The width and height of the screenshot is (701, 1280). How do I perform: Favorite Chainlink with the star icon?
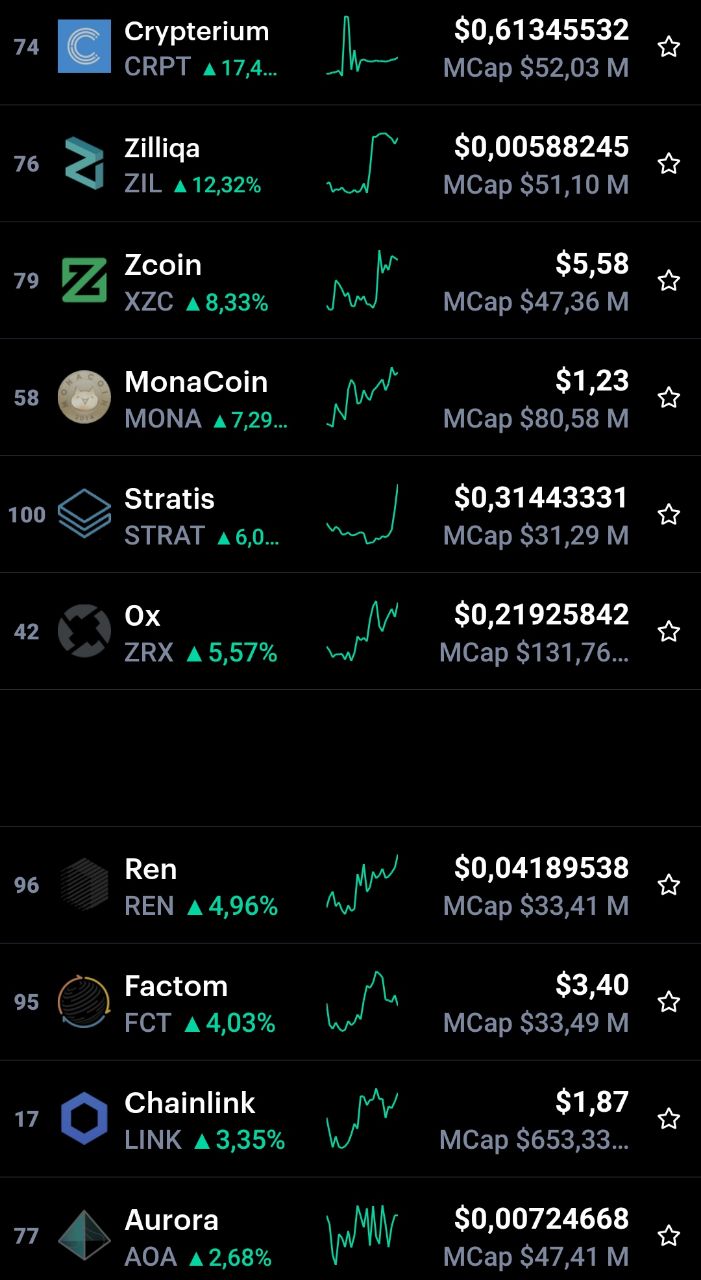tap(669, 1119)
